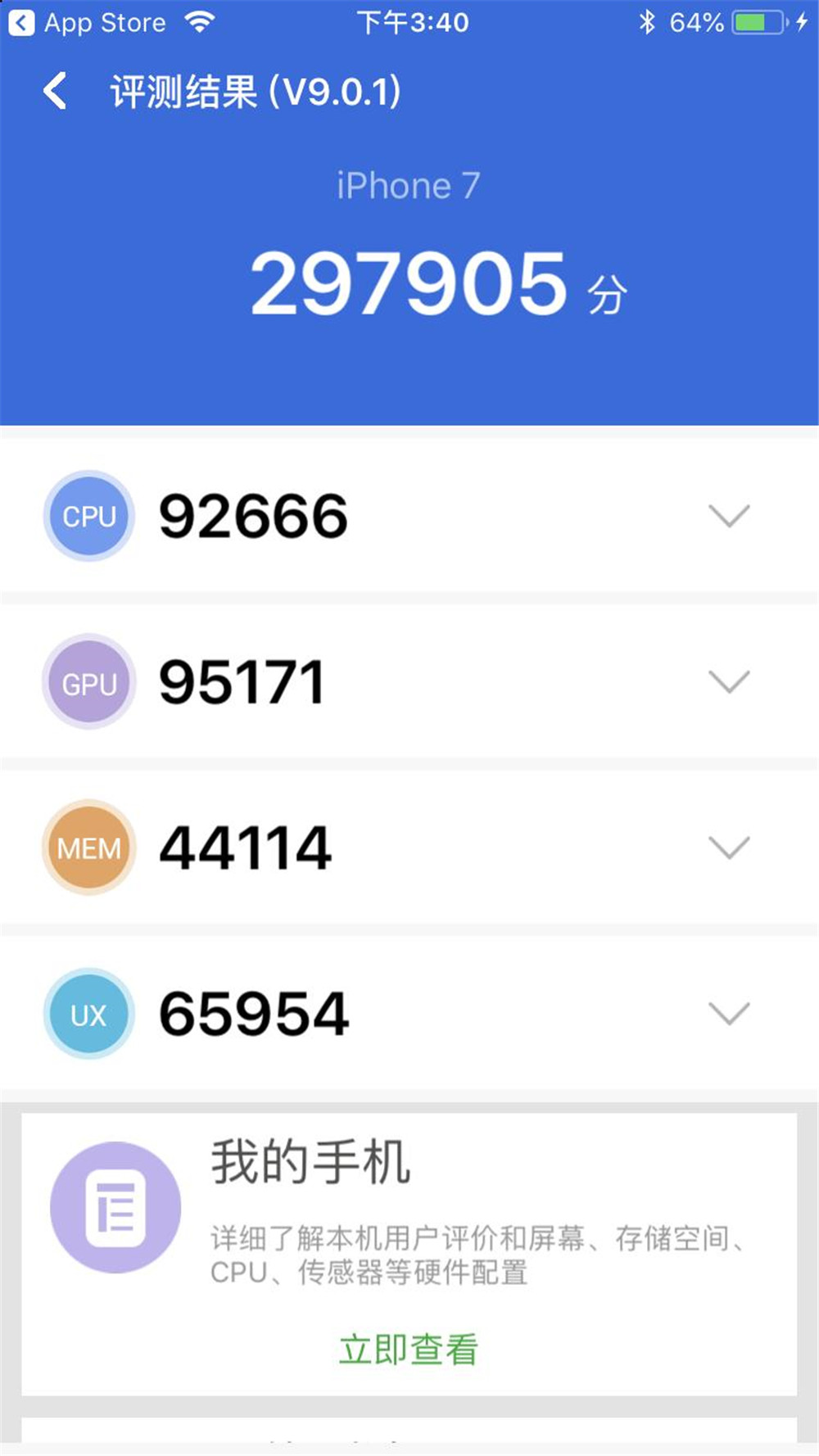
Task: Select the MEM score circular icon
Action: (88, 848)
